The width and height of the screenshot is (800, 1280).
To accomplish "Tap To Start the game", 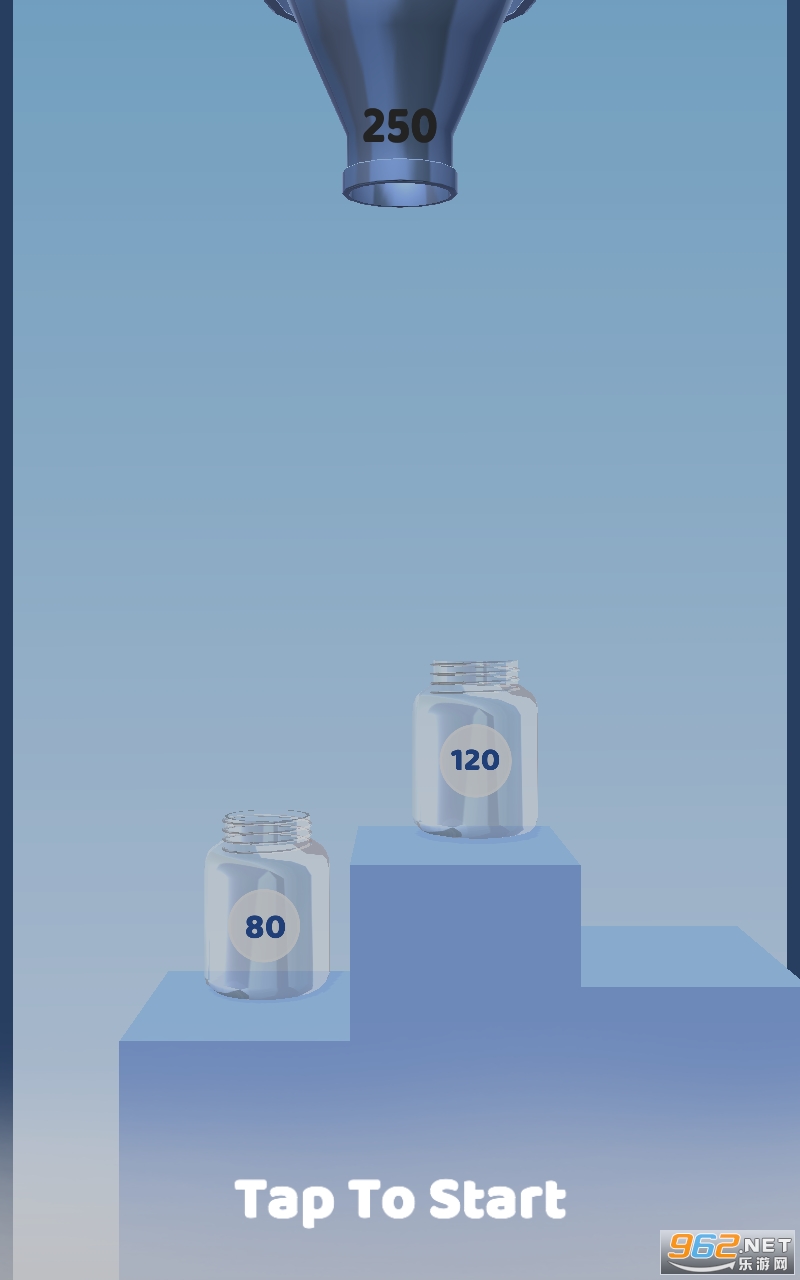I will coord(400,1198).
